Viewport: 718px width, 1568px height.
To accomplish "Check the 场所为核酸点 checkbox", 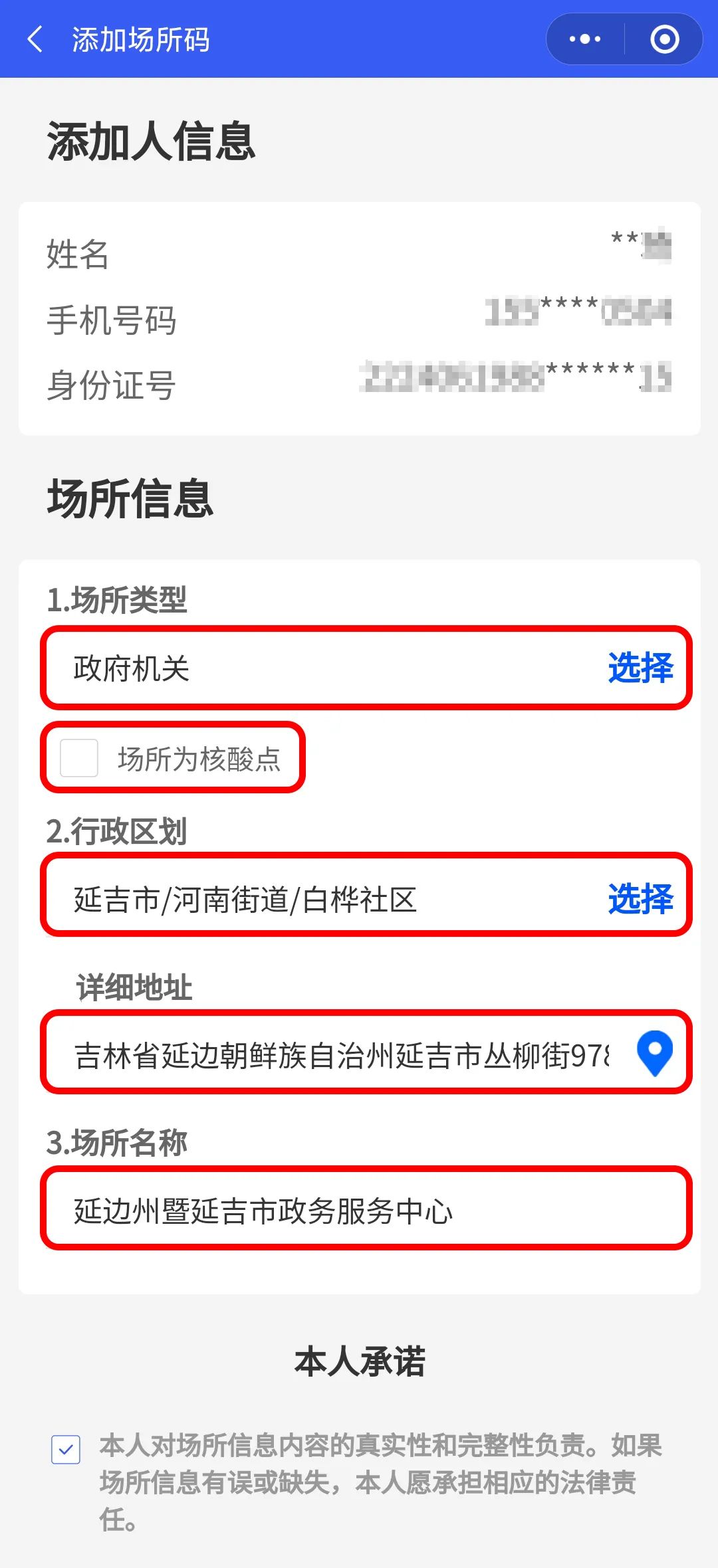I will coord(79,758).
